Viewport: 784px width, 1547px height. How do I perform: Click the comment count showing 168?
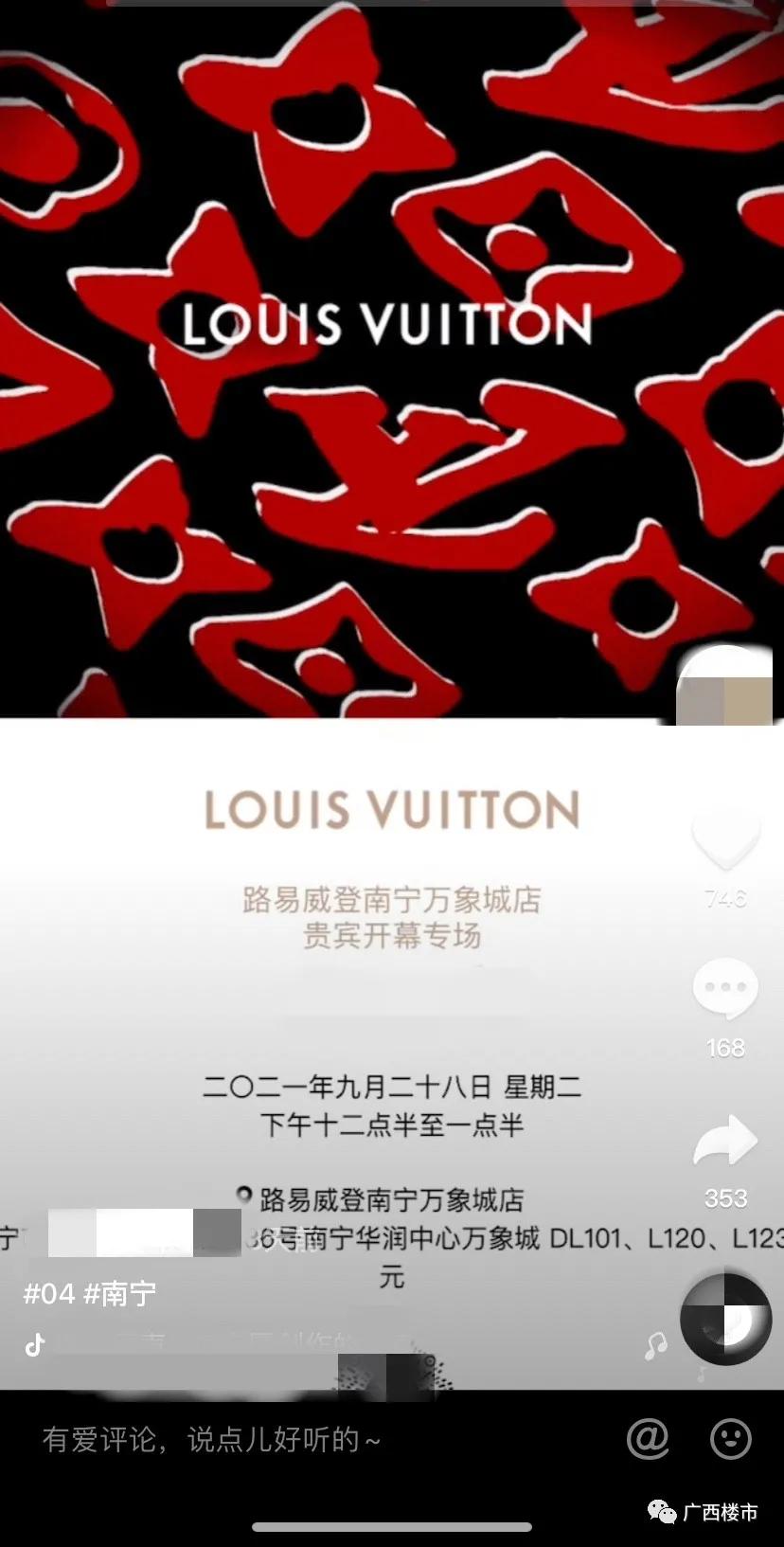tap(725, 1049)
